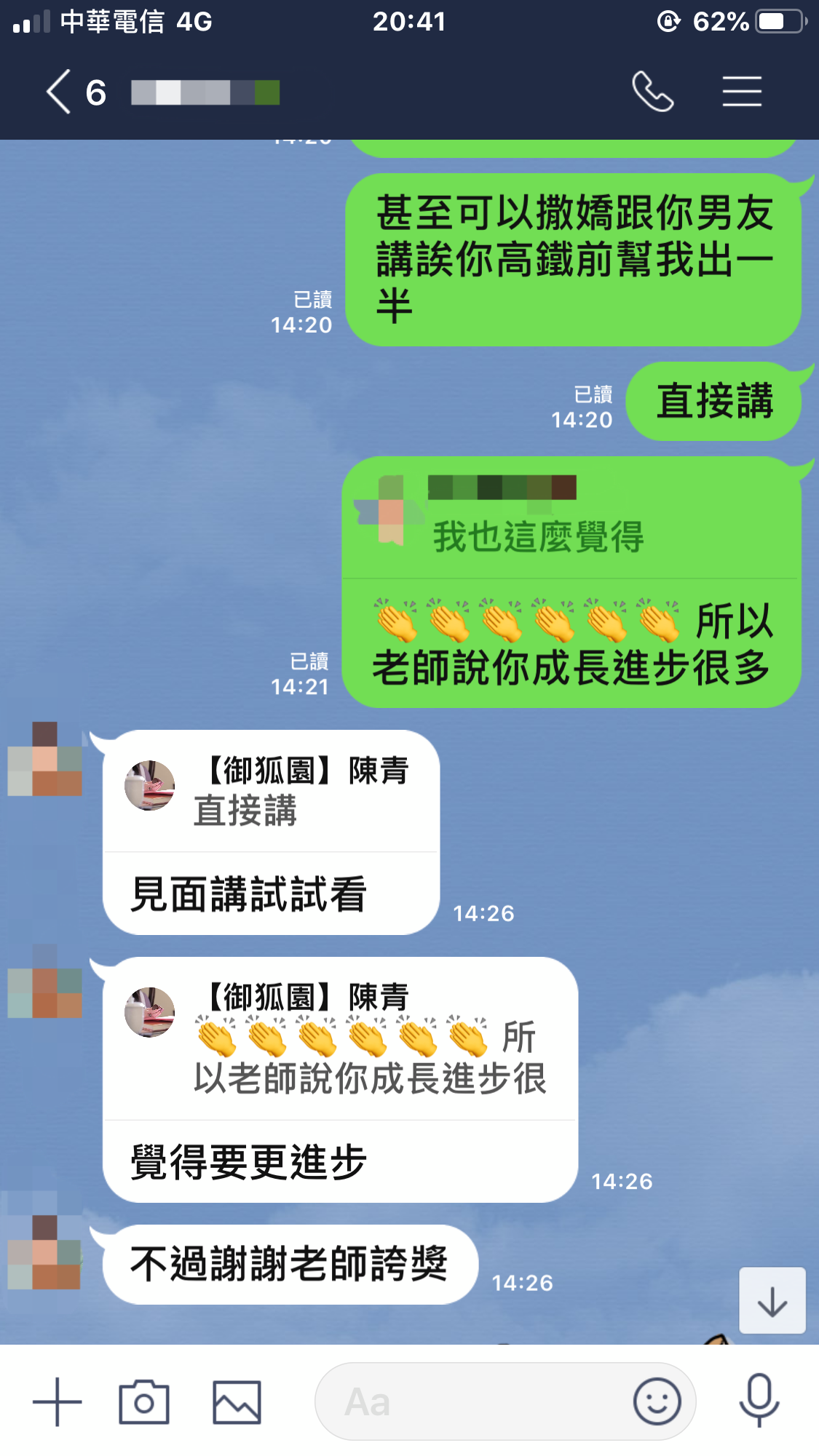
Task: Start a voice call in this chat
Action: pos(652,92)
